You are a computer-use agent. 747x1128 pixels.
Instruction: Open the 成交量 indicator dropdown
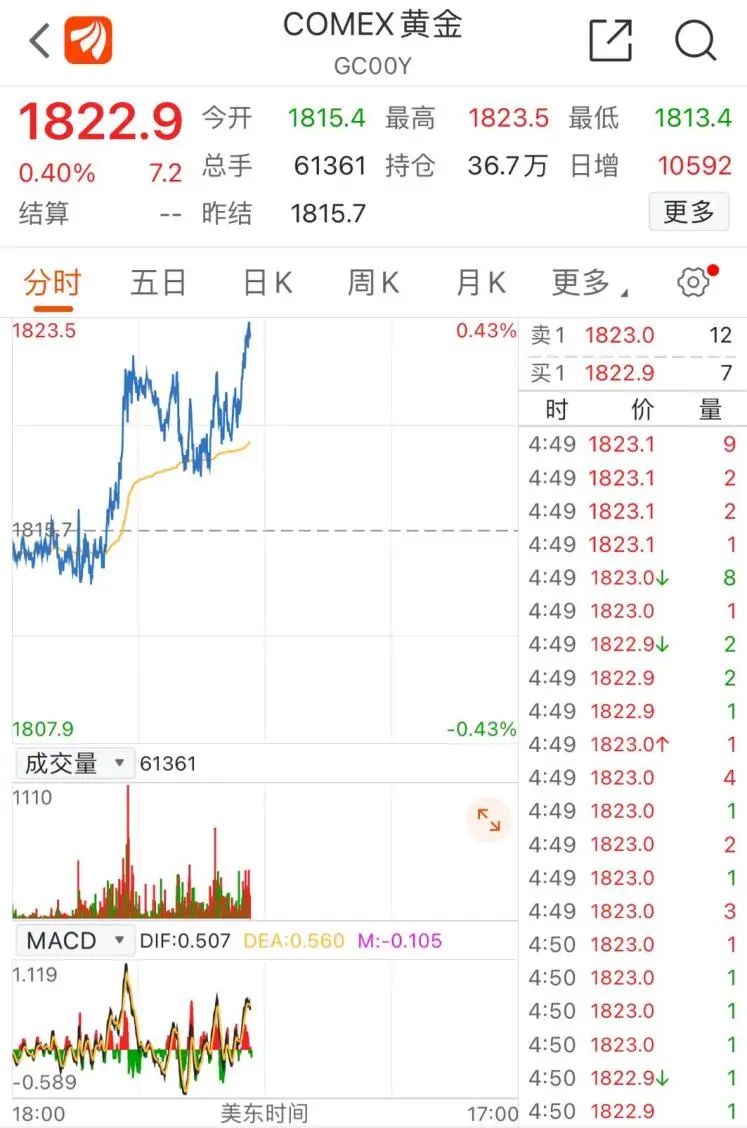tap(74, 762)
